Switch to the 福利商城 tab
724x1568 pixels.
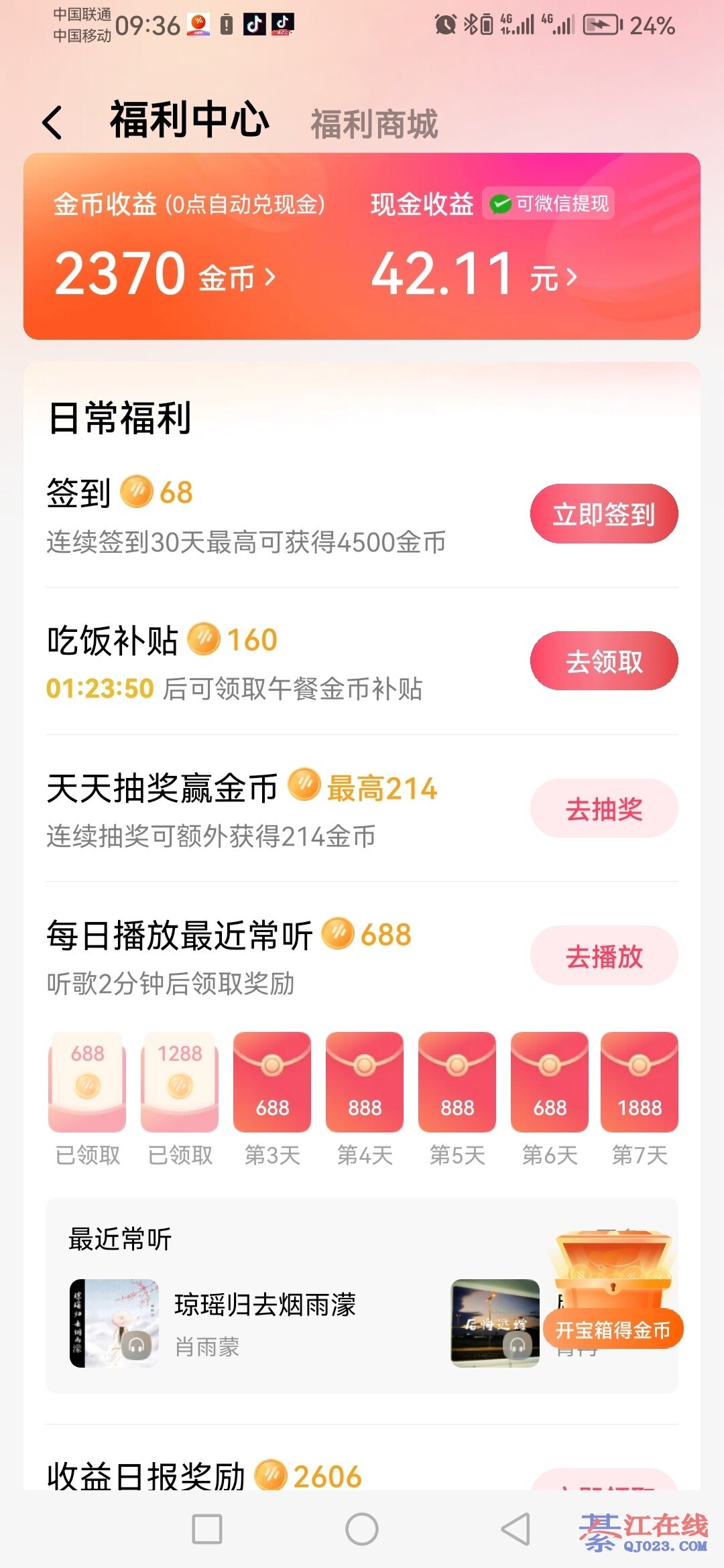(374, 125)
